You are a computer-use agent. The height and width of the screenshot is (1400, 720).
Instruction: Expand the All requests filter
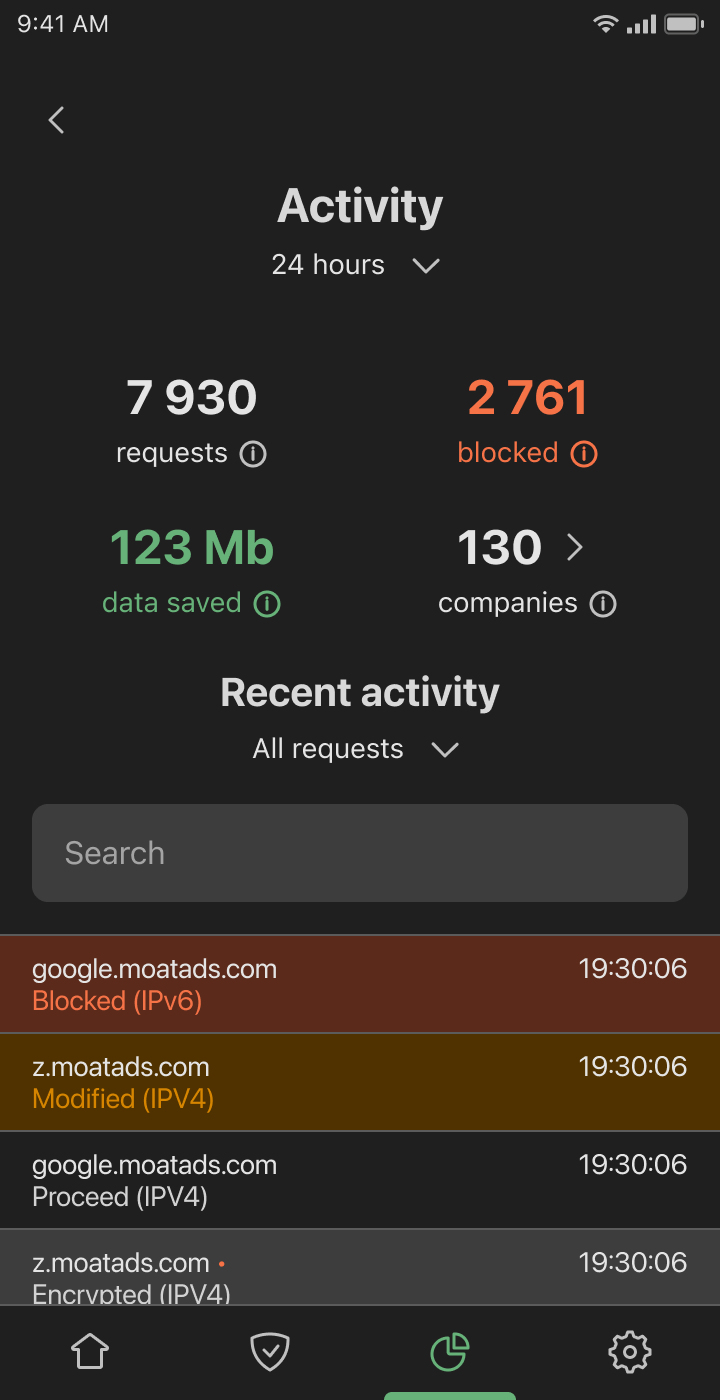click(356, 750)
